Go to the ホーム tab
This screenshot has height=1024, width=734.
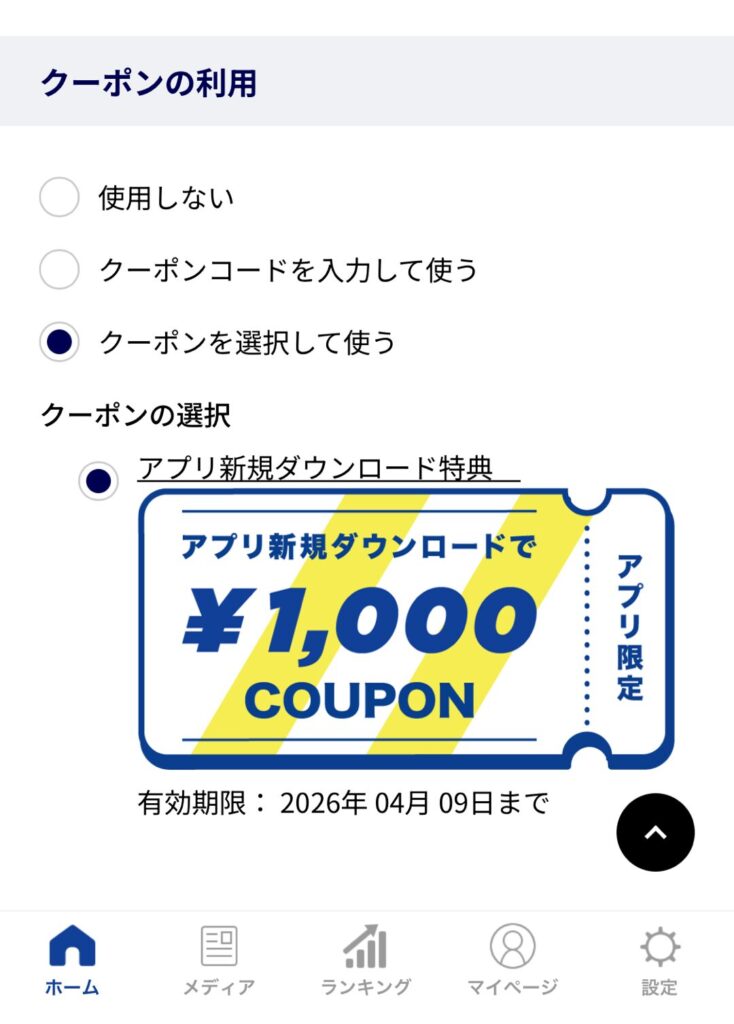72,960
